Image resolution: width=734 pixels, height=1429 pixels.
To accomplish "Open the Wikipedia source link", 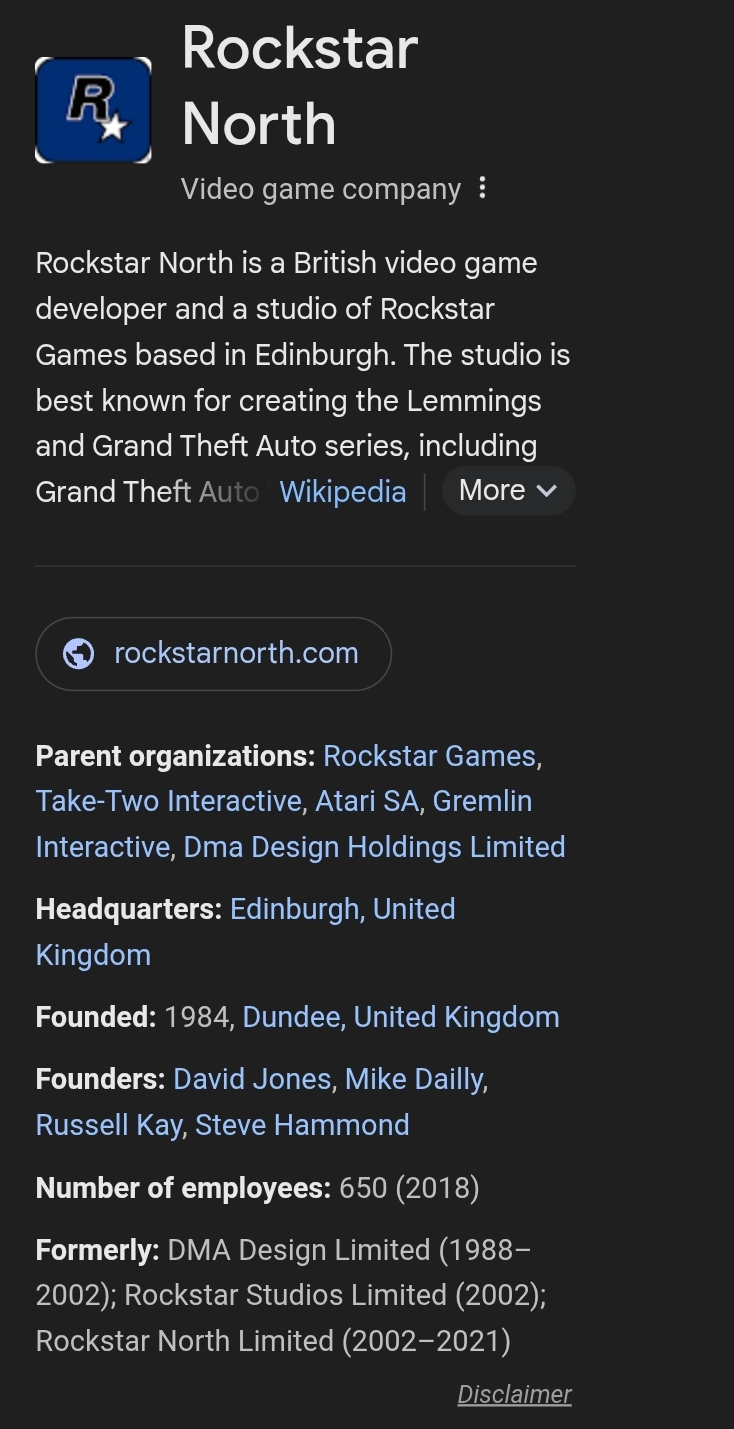I will pyautogui.click(x=343, y=492).
